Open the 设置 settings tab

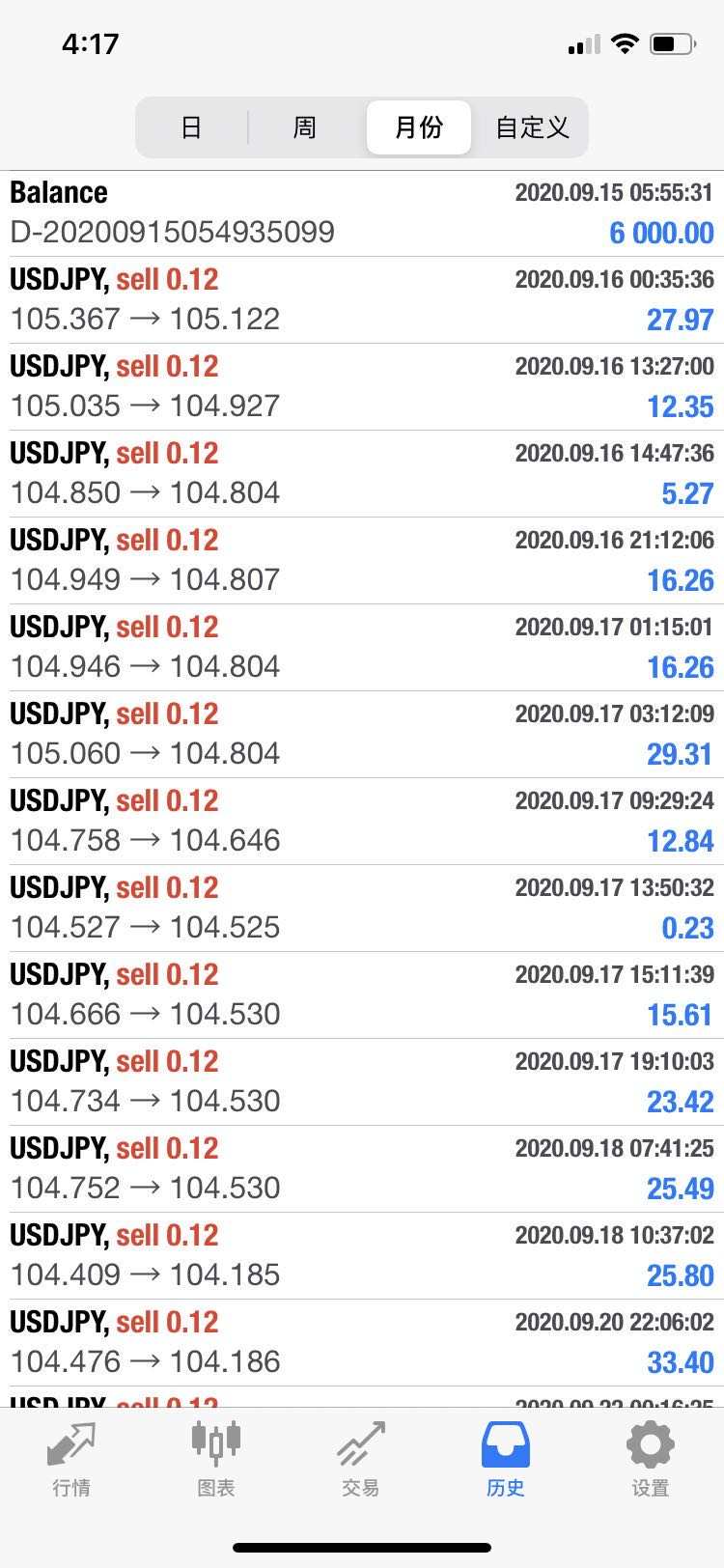pyautogui.click(x=651, y=1459)
